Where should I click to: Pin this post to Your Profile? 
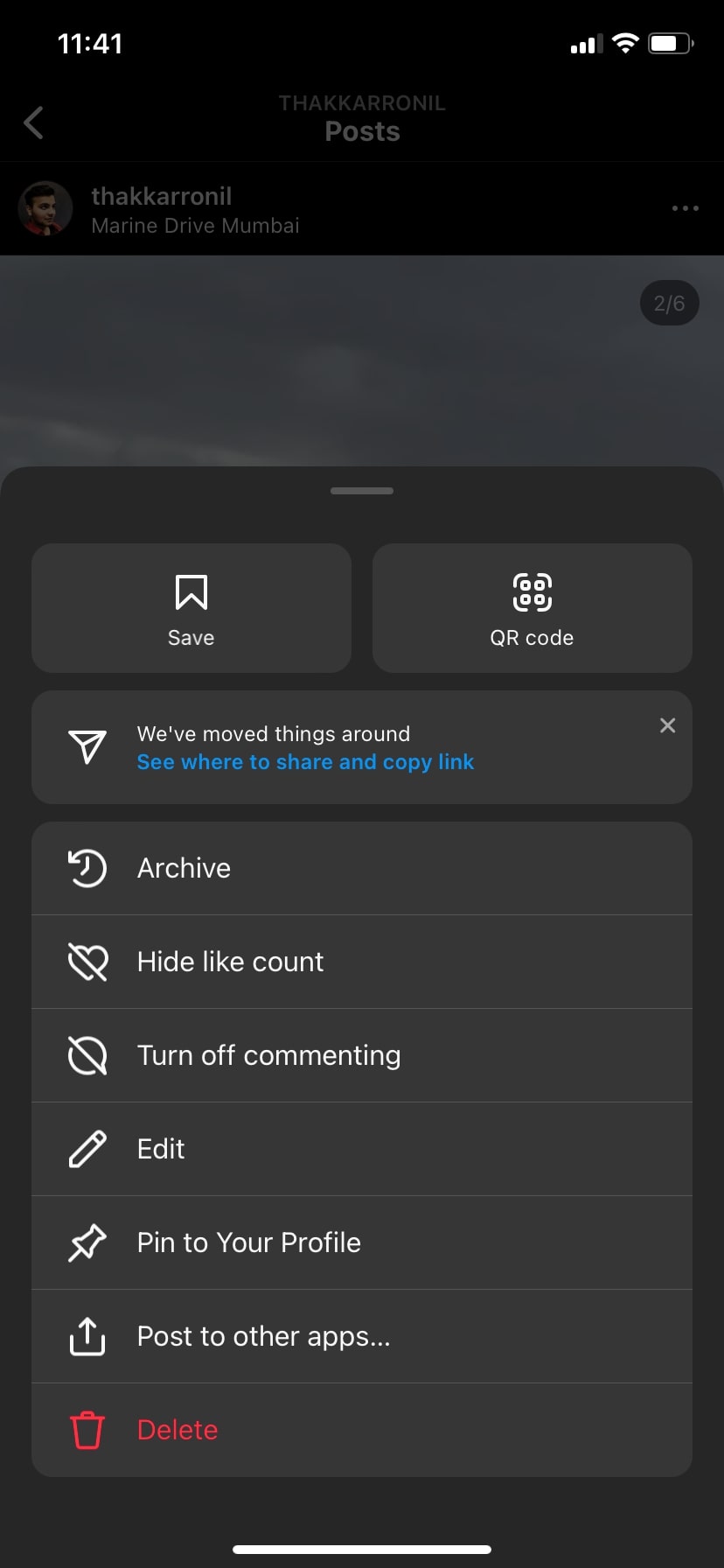(x=361, y=1242)
